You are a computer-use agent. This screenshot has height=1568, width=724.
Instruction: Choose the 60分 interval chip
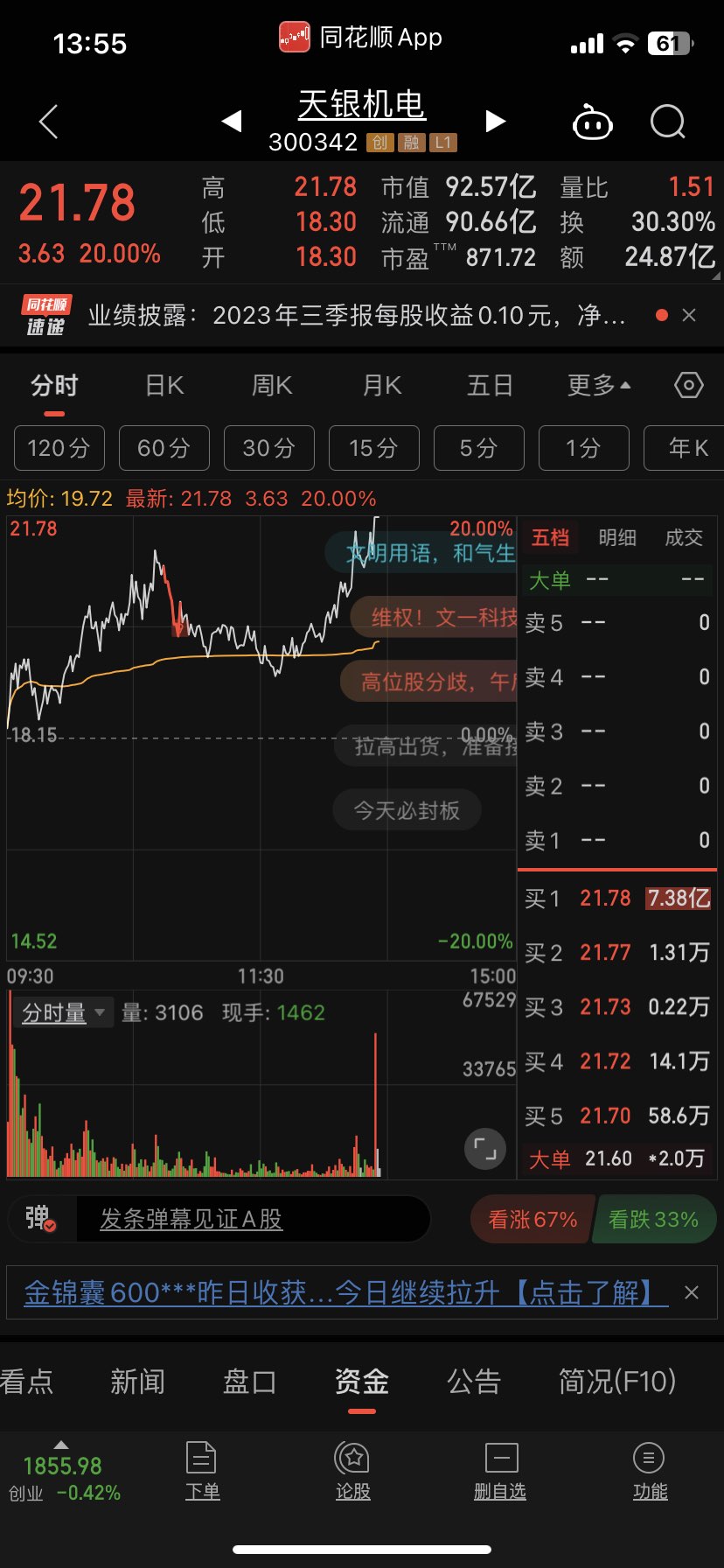[x=164, y=448]
